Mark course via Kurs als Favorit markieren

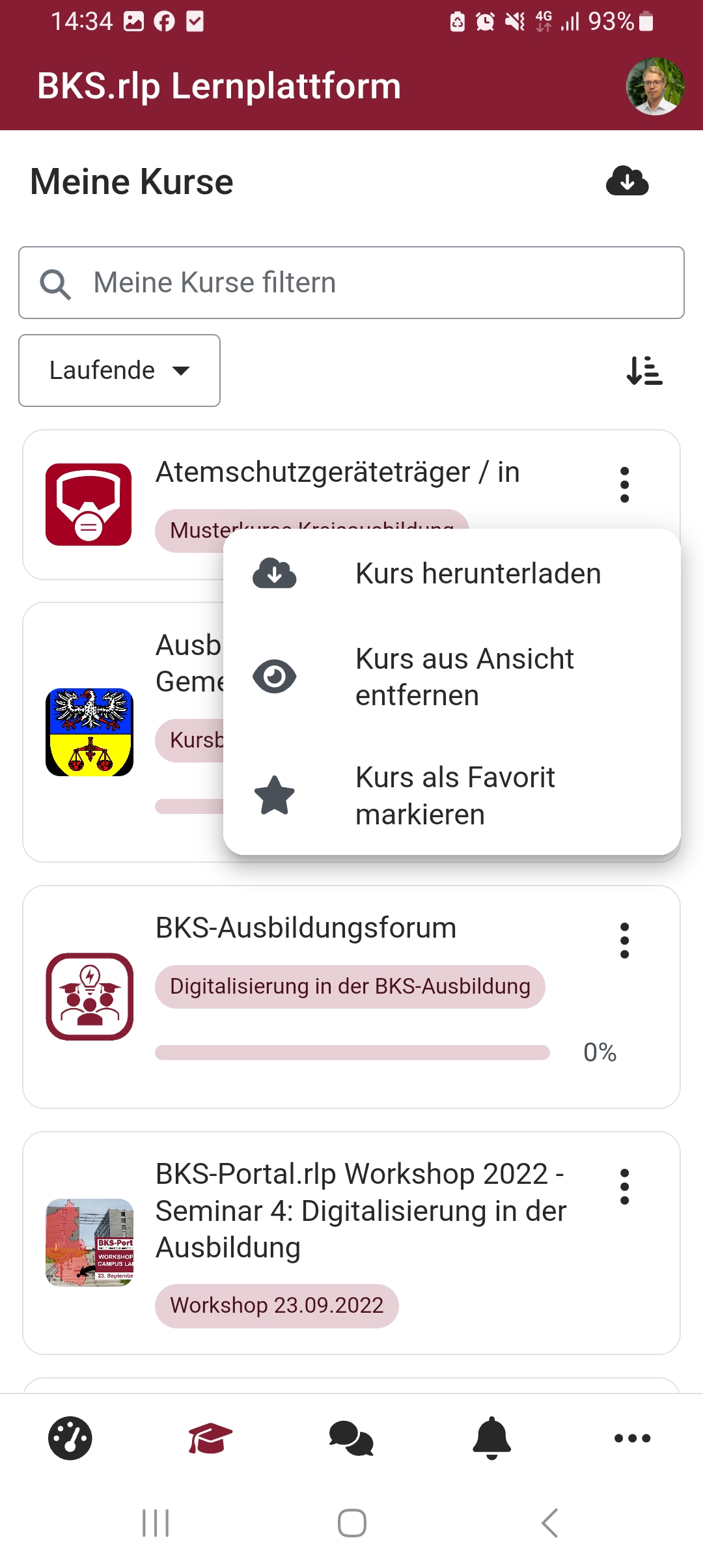coord(452,796)
